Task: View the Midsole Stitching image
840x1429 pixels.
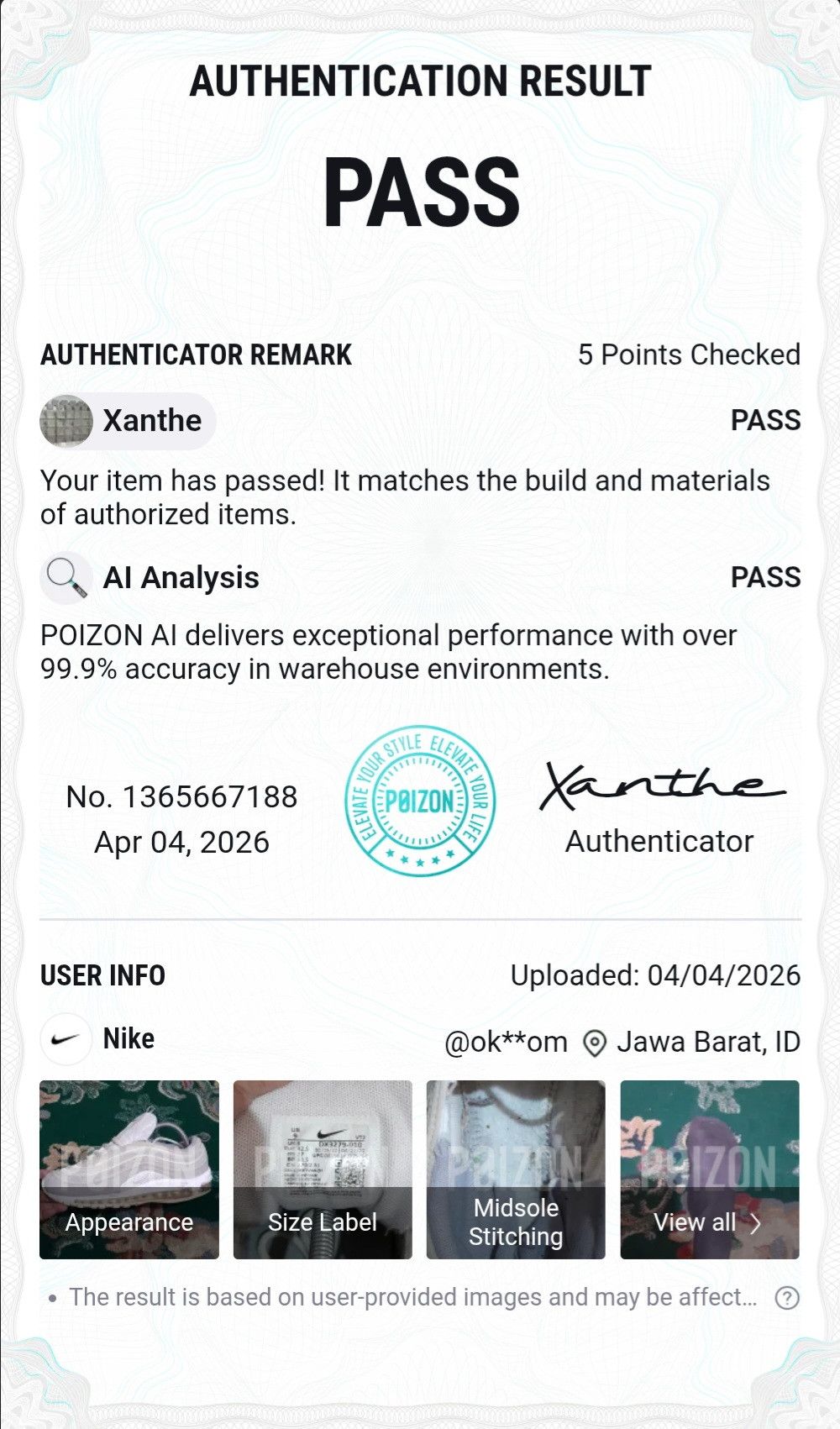Action: point(516,1169)
